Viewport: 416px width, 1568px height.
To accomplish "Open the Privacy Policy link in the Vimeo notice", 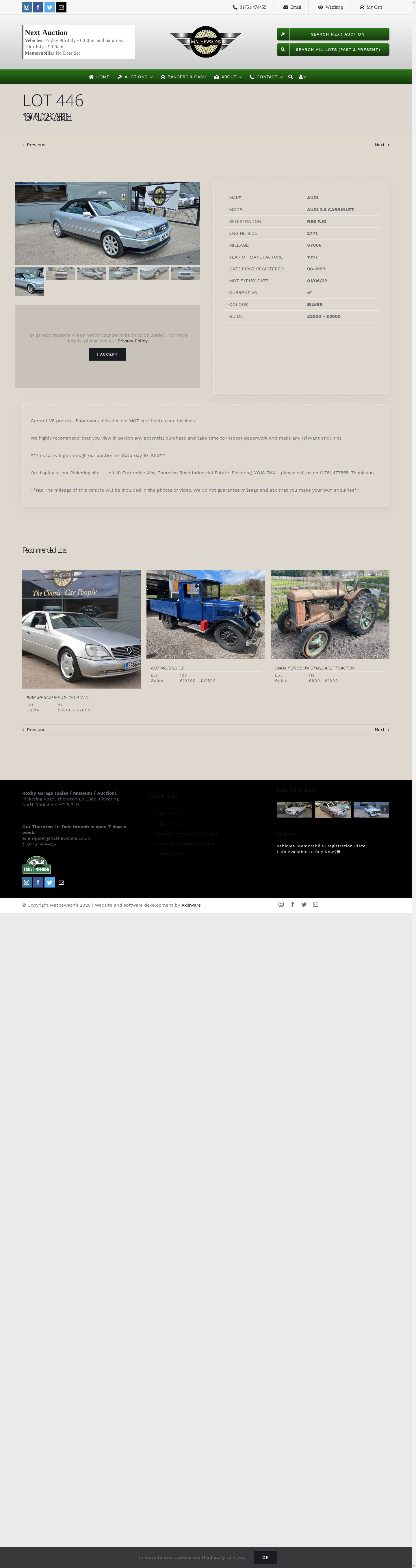I will tap(132, 341).
